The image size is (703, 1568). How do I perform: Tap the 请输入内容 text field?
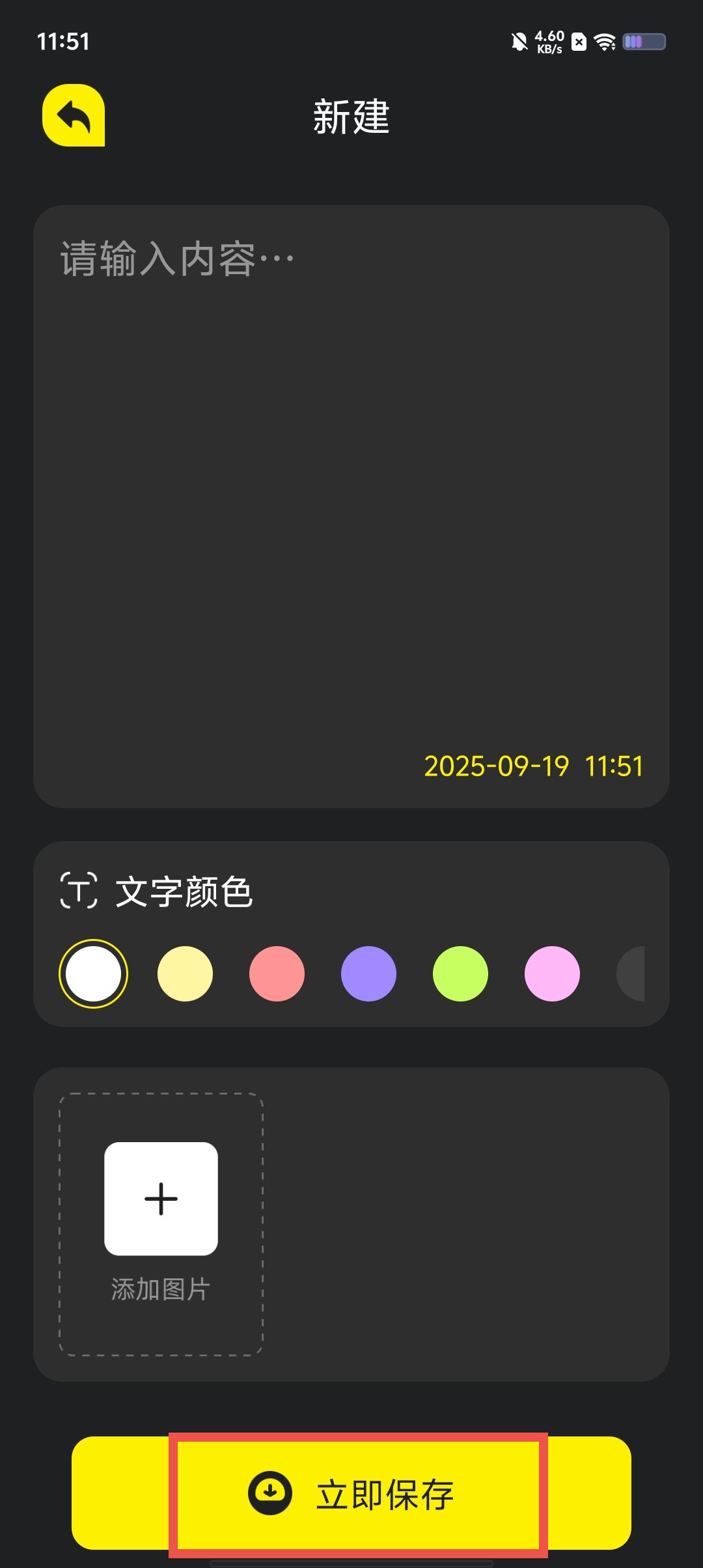[351, 456]
